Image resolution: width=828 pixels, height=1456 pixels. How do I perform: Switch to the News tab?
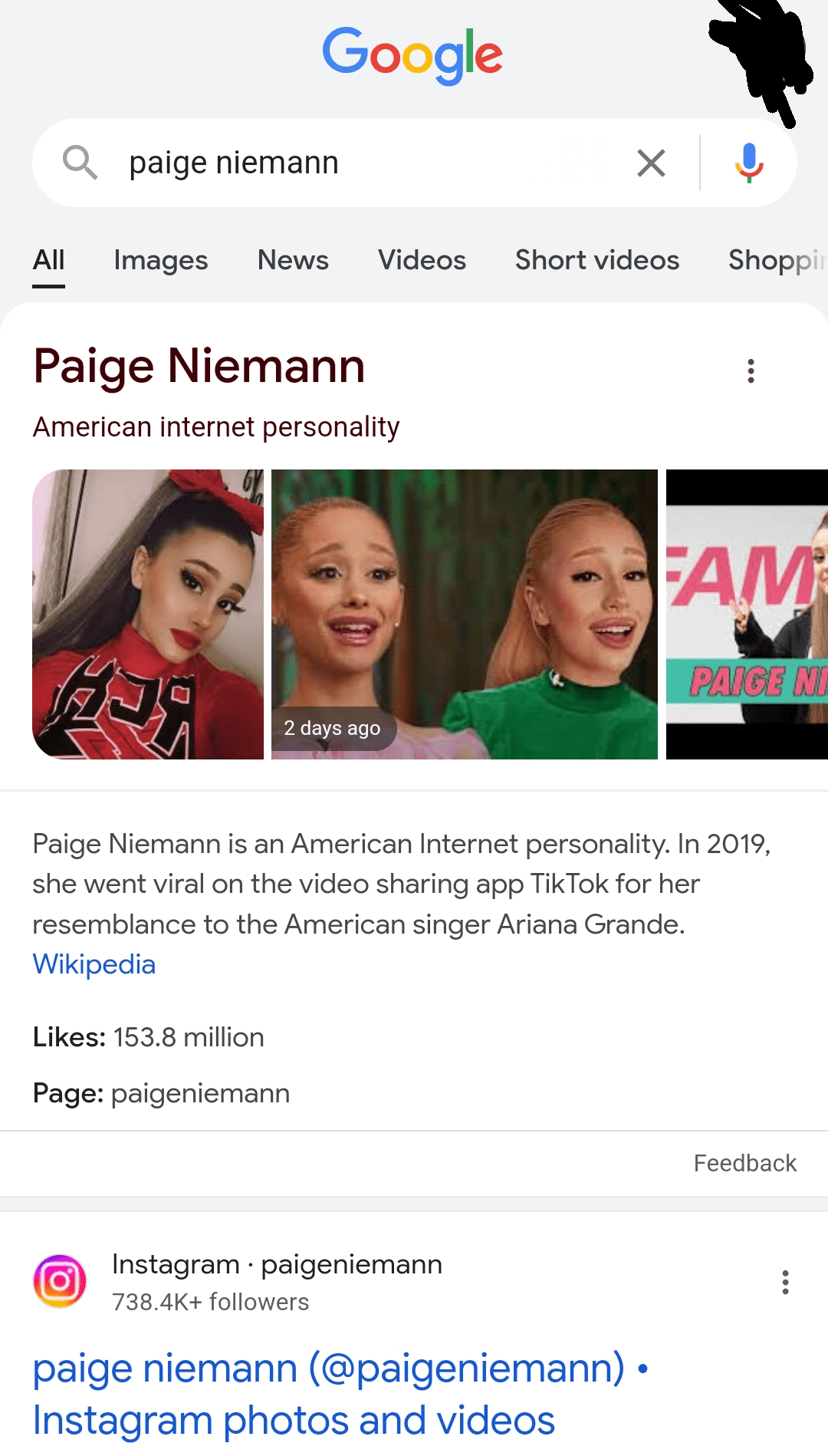pos(293,260)
